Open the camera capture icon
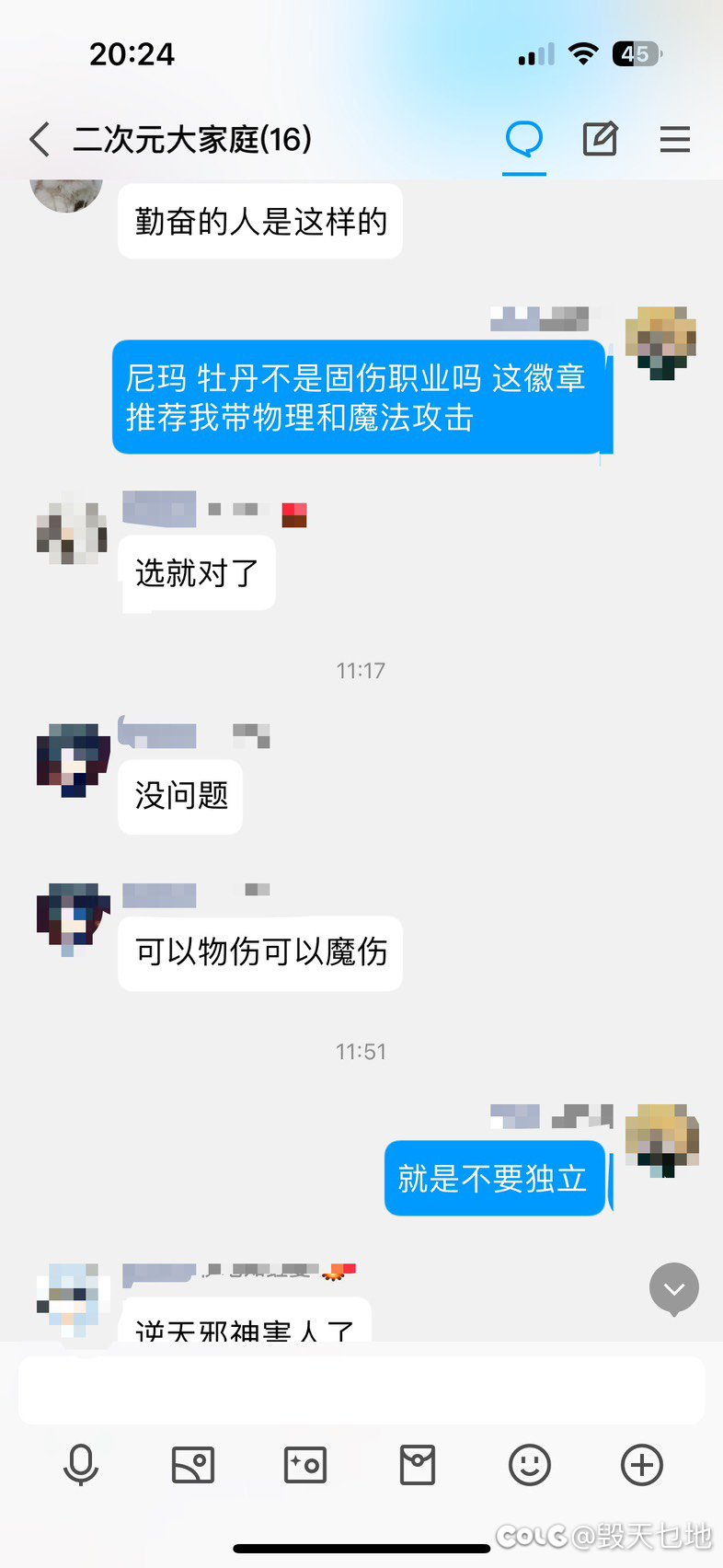723x1568 pixels. pyautogui.click(x=305, y=1464)
